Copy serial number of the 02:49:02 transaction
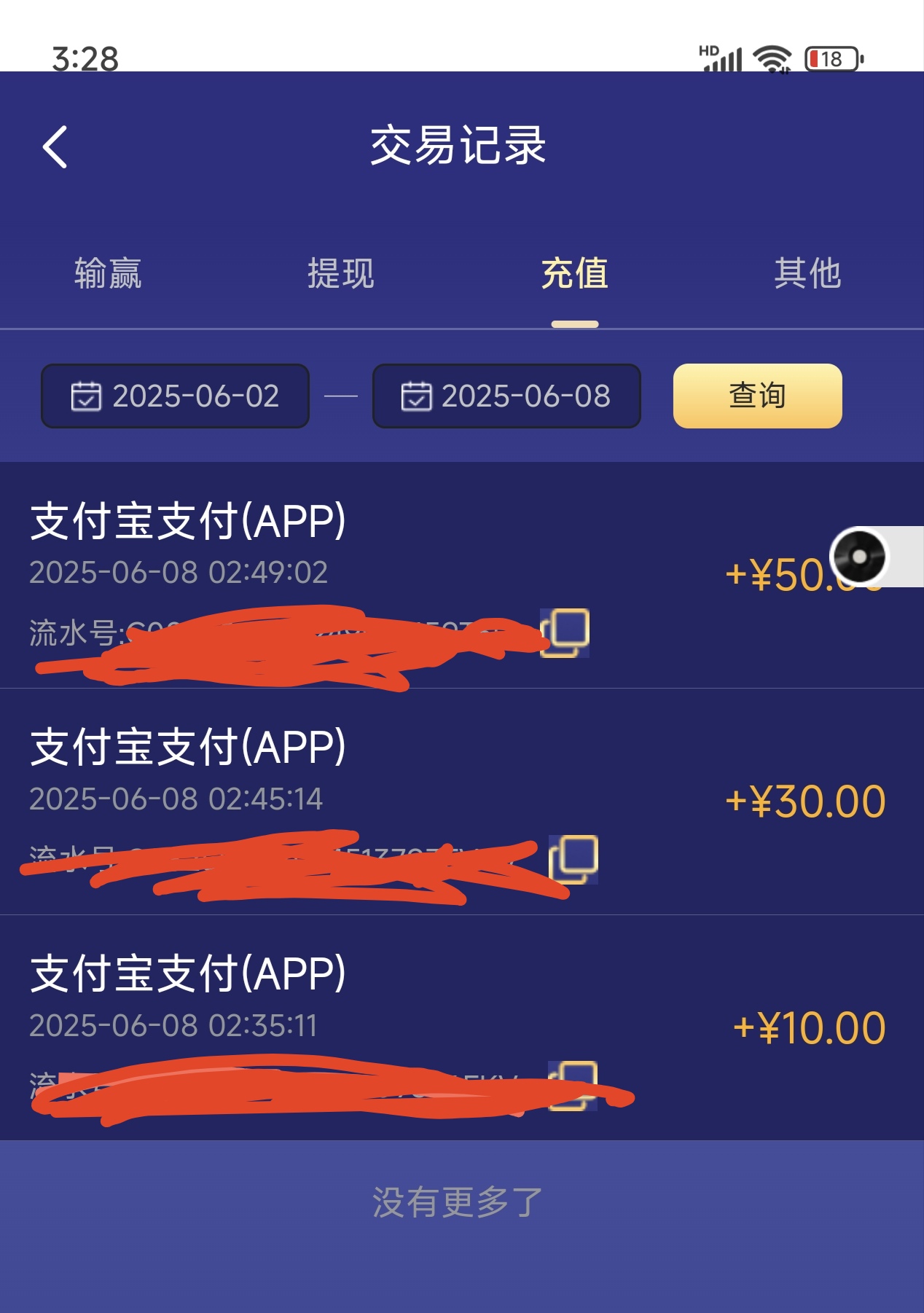 565,632
